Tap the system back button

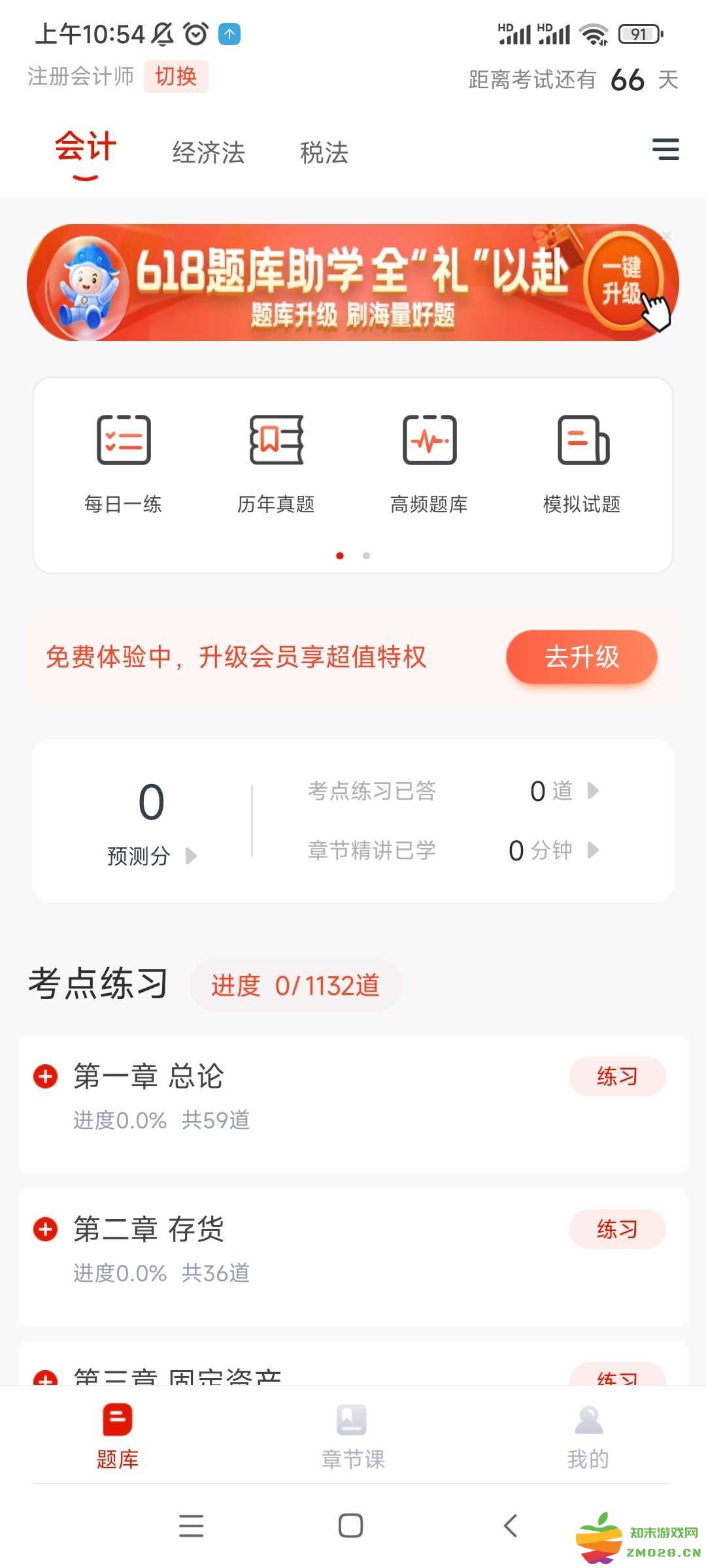click(x=511, y=1526)
